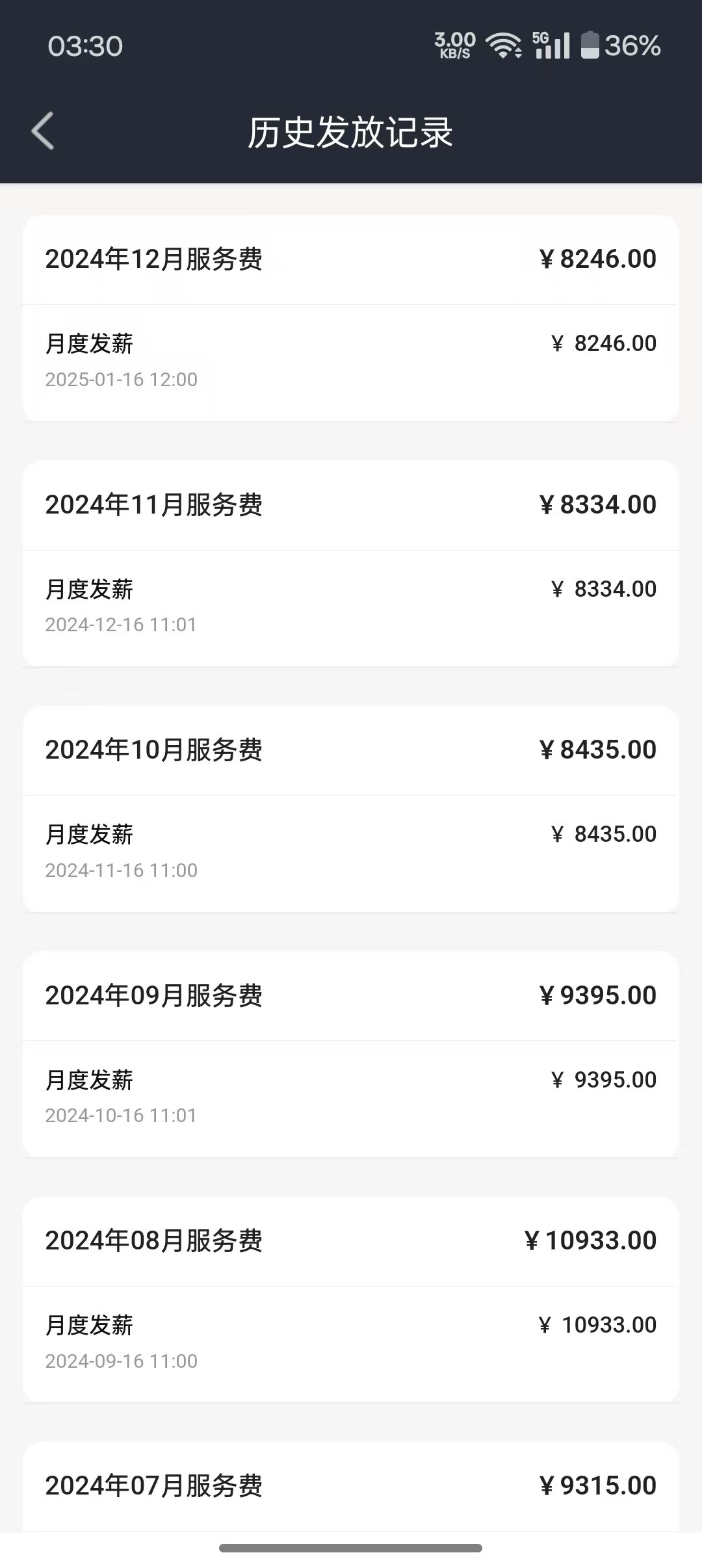The width and height of the screenshot is (702, 1568).
Task: Open the 2024年11月服务费 payment record
Action: point(351,564)
